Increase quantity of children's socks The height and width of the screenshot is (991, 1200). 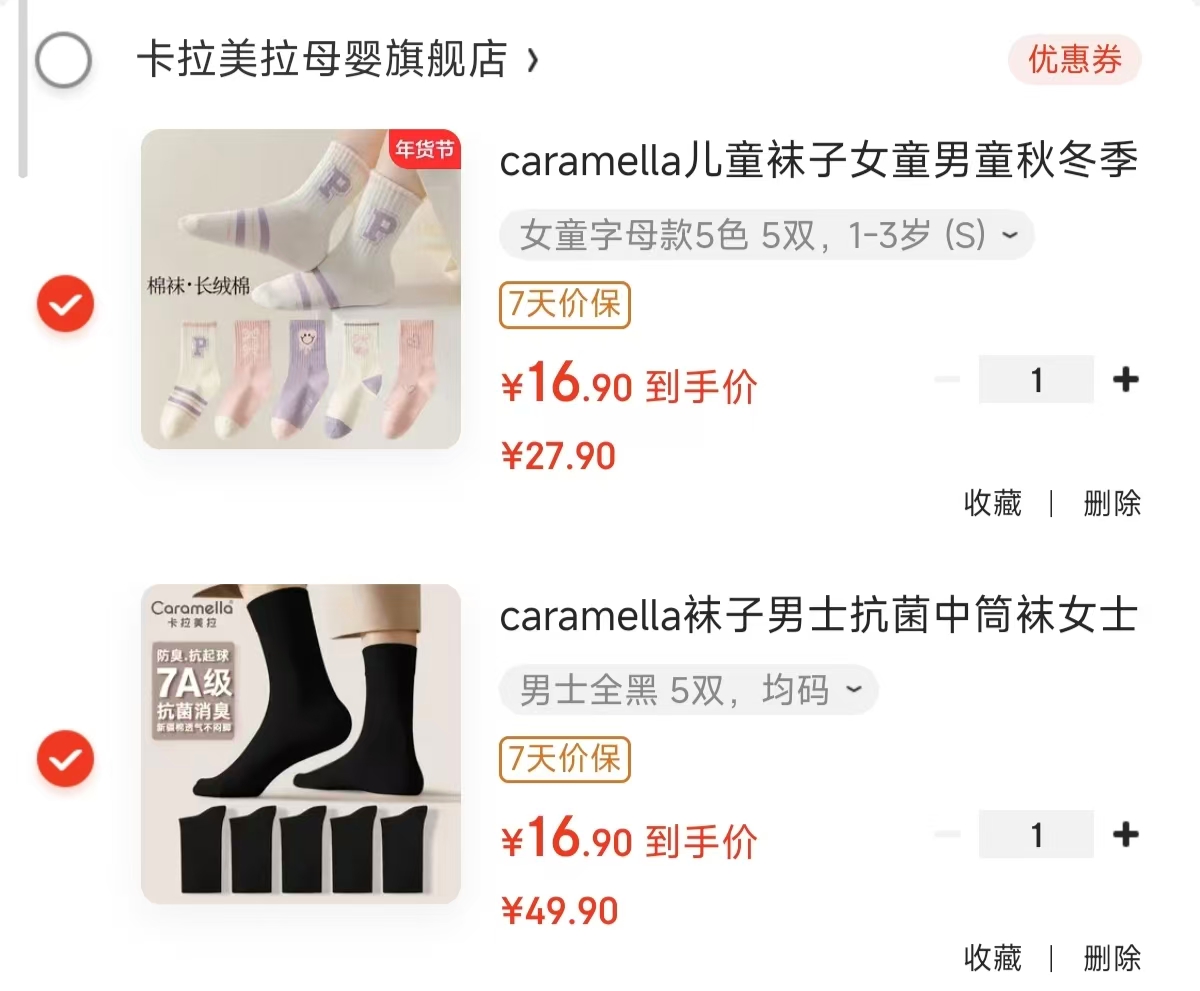pyautogui.click(x=1126, y=380)
